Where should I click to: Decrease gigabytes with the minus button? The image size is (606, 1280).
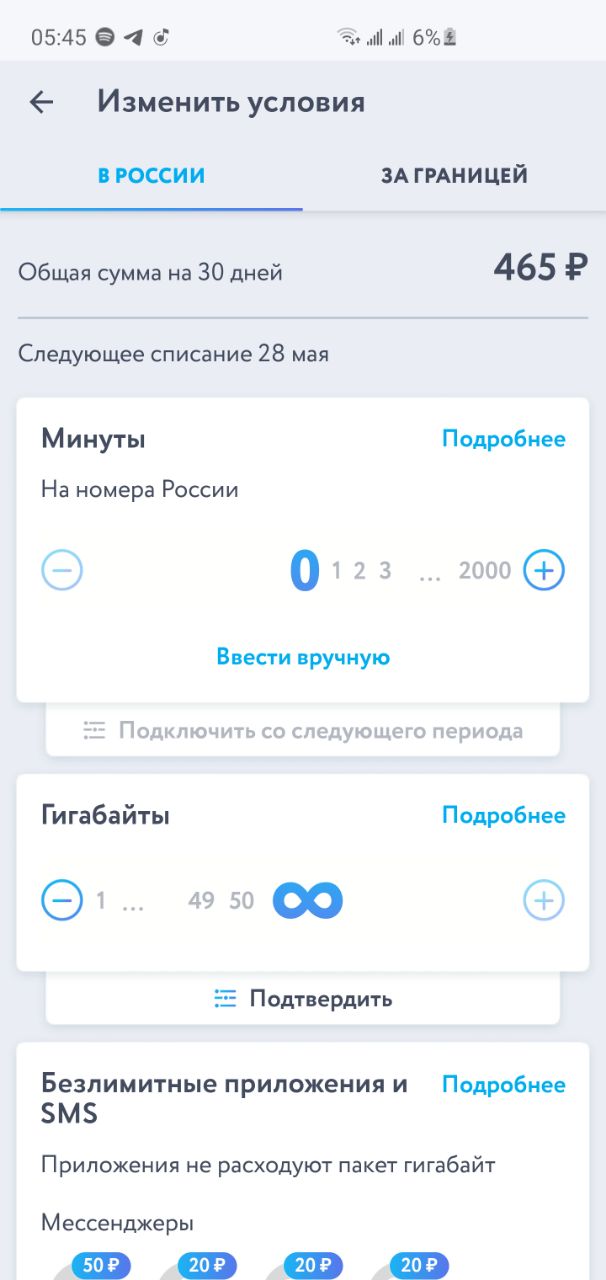click(x=62, y=900)
